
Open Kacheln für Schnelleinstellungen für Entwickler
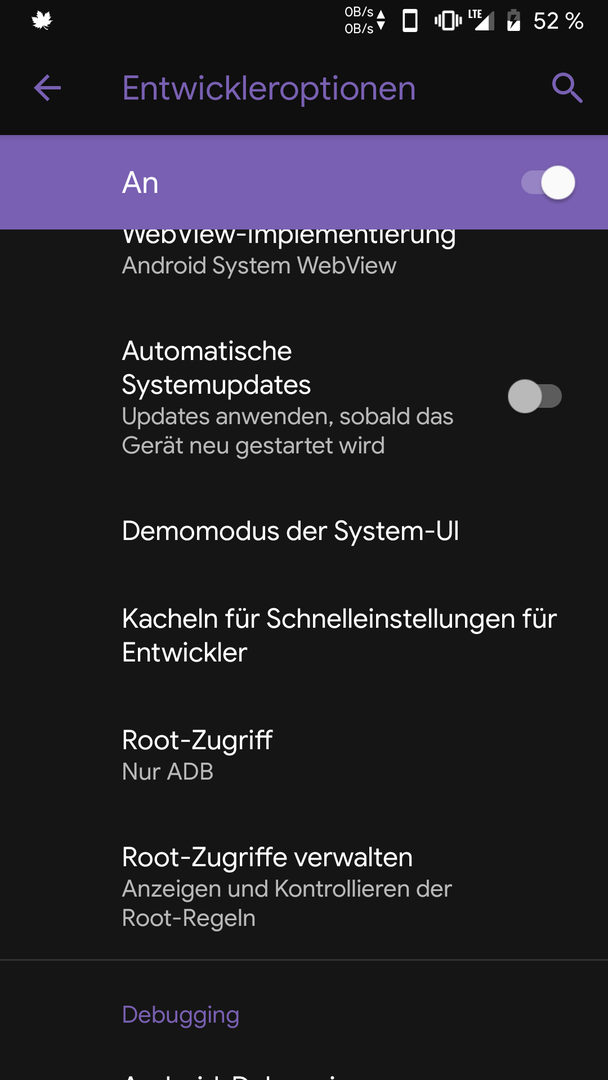[338, 635]
